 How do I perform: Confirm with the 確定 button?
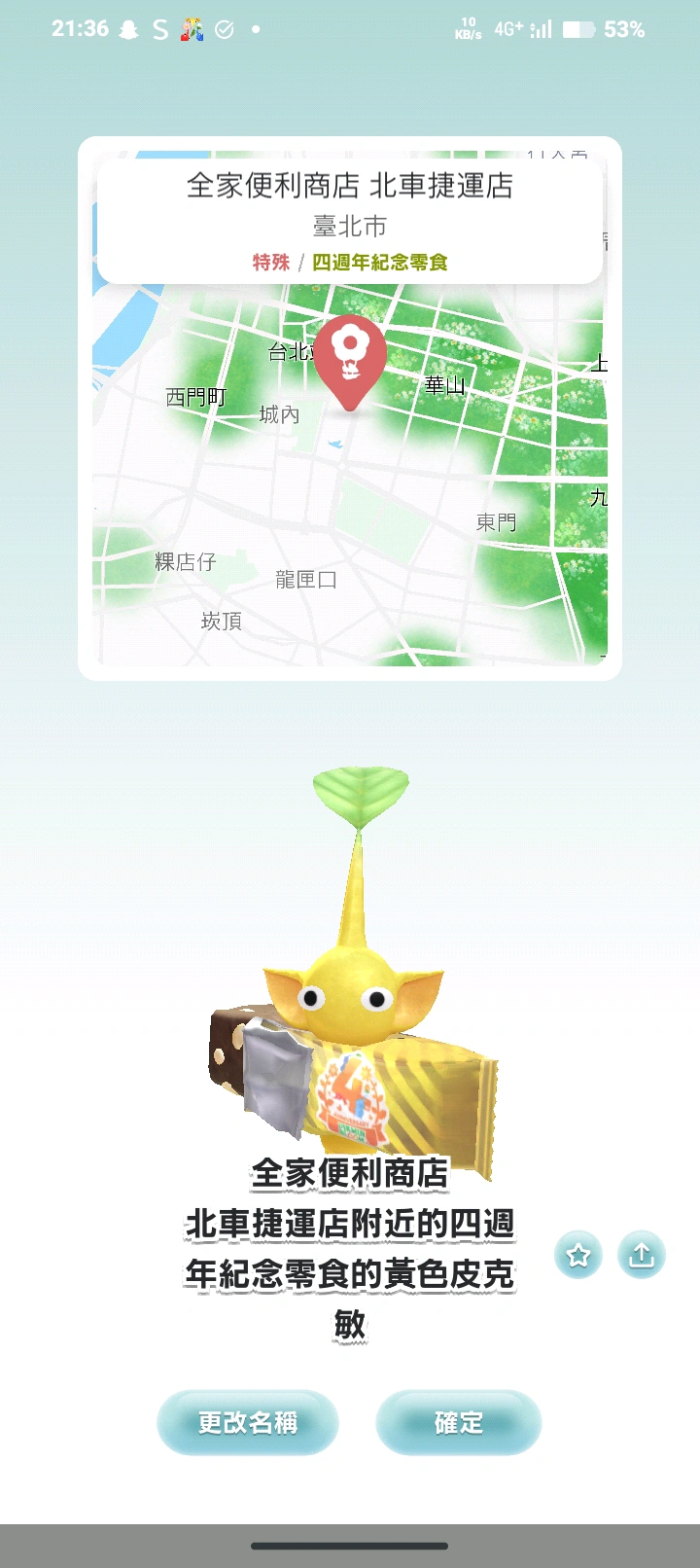pyautogui.click(x=458, y=1423)
